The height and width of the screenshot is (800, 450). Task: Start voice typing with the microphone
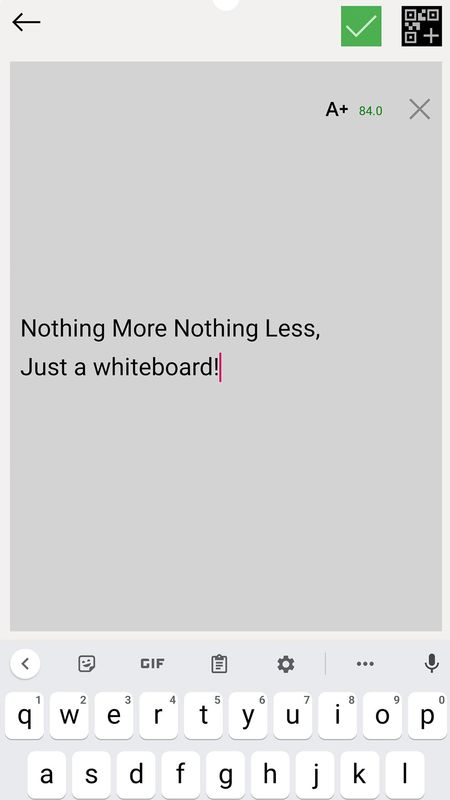[432, 663]
